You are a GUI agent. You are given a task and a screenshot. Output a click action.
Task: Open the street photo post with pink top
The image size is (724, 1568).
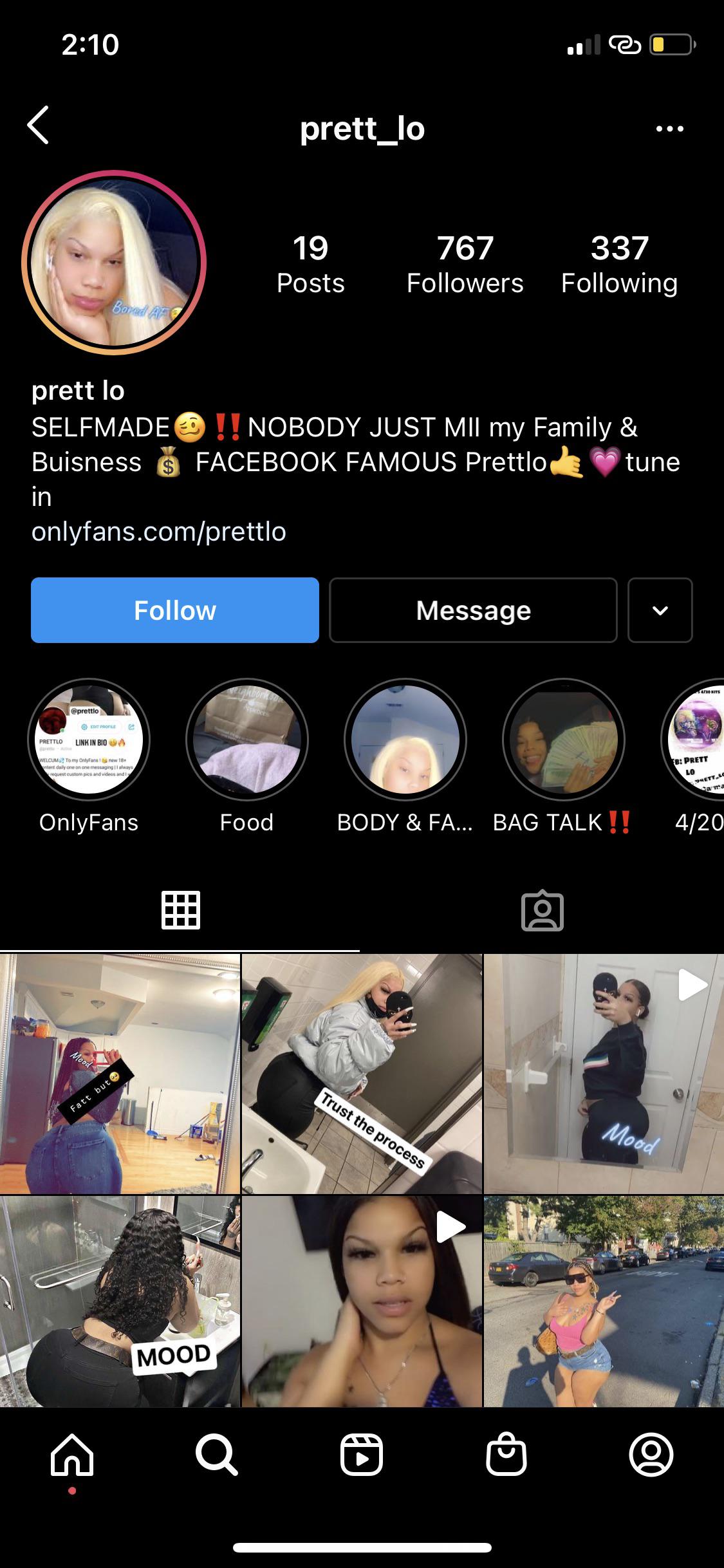point(604,1302)
